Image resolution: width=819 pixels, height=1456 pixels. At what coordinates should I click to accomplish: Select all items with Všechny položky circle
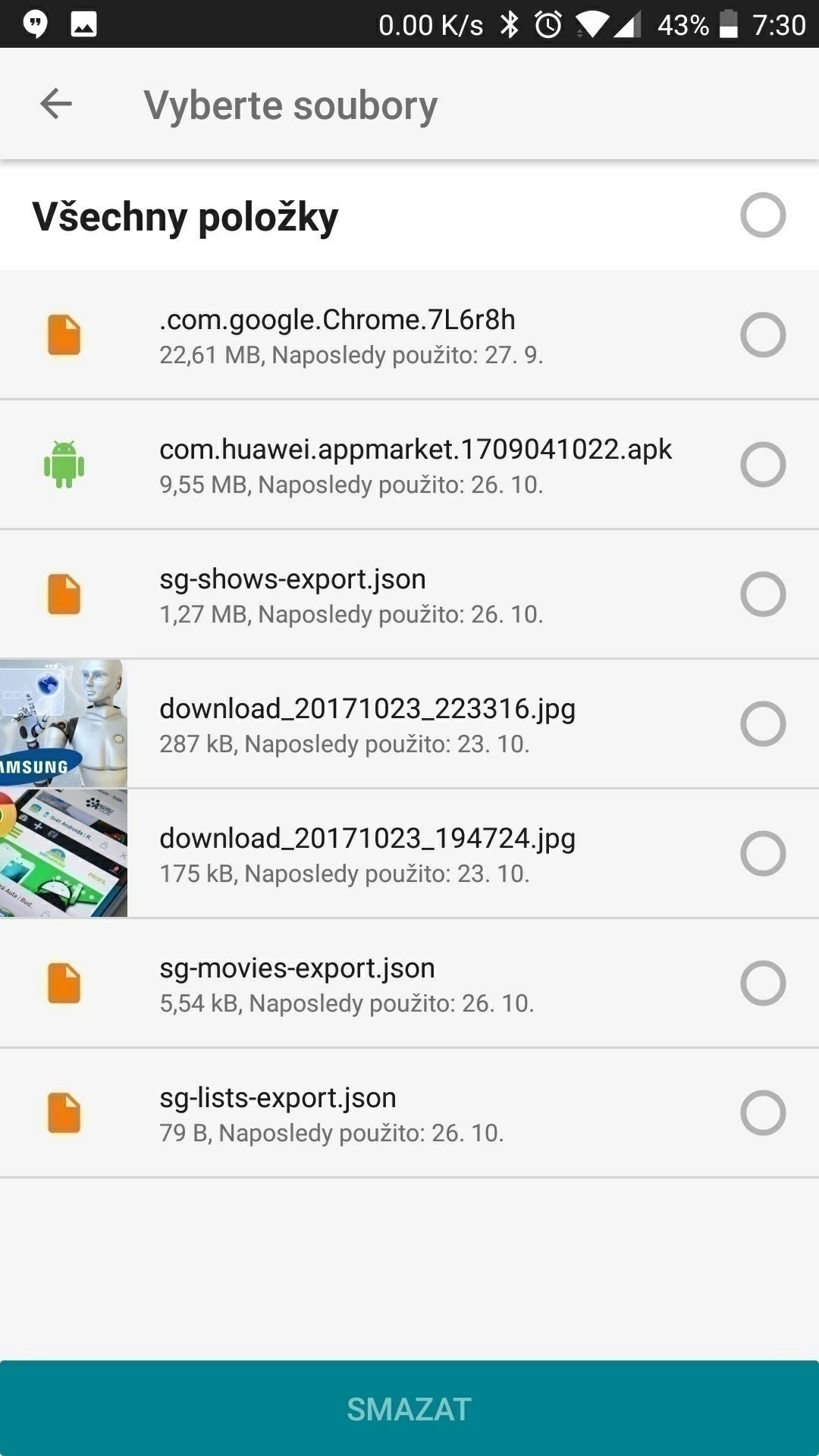[x=763, y=215]
